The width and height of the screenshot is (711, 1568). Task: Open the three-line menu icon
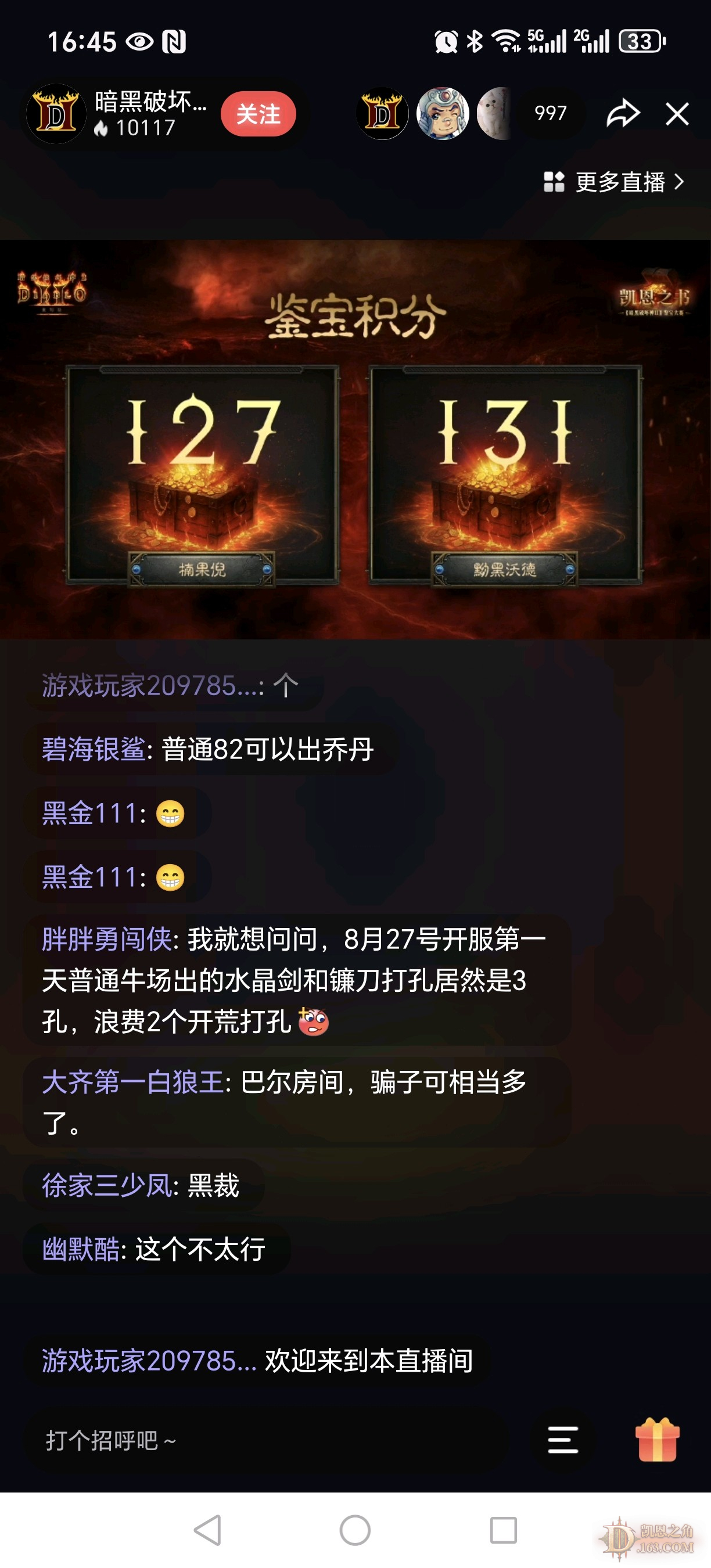(x=562, y=1440)
